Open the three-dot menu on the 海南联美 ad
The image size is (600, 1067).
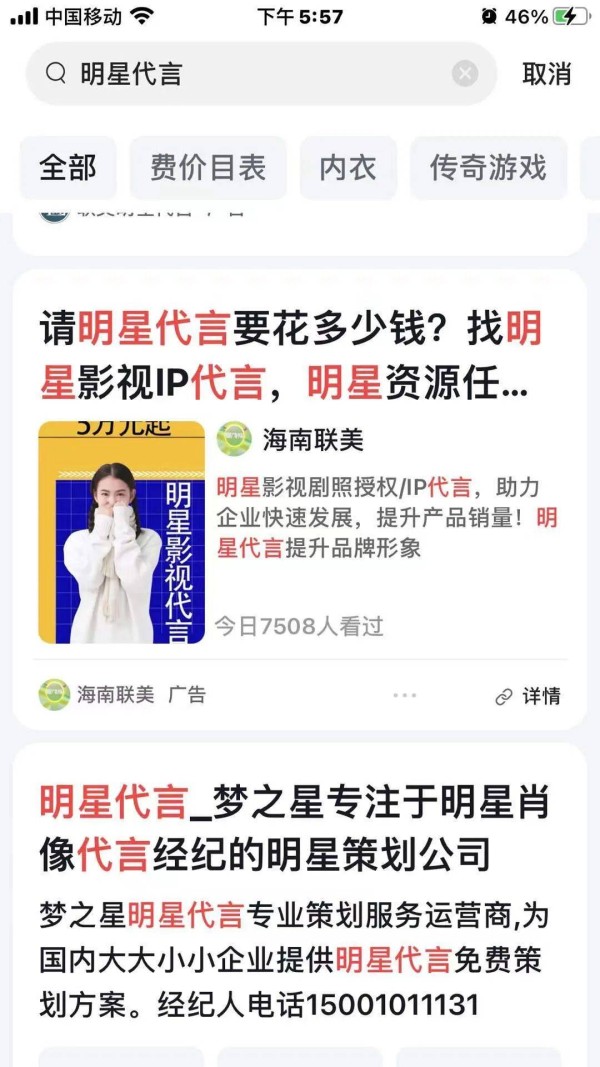pyautogui.click(x=404, y=695)
